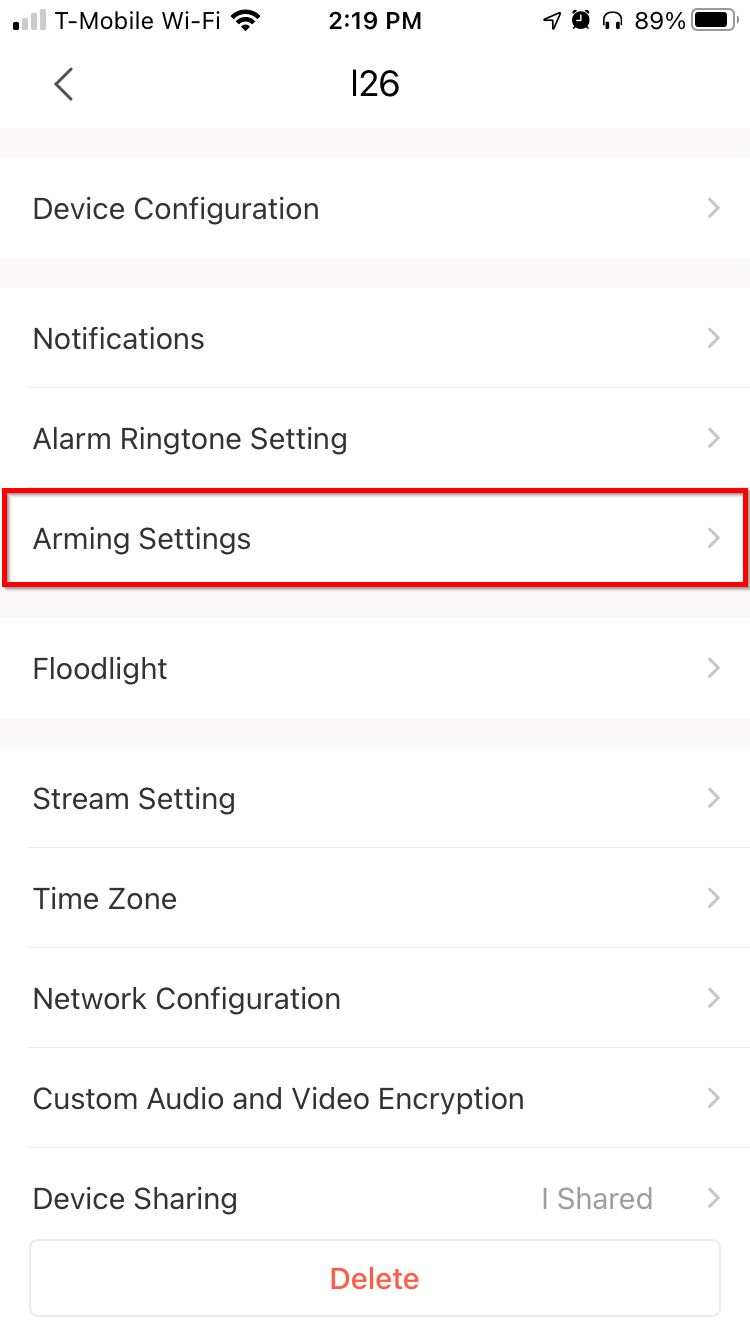
Task: Open Floodlight settings
Action: pos(375,669)
